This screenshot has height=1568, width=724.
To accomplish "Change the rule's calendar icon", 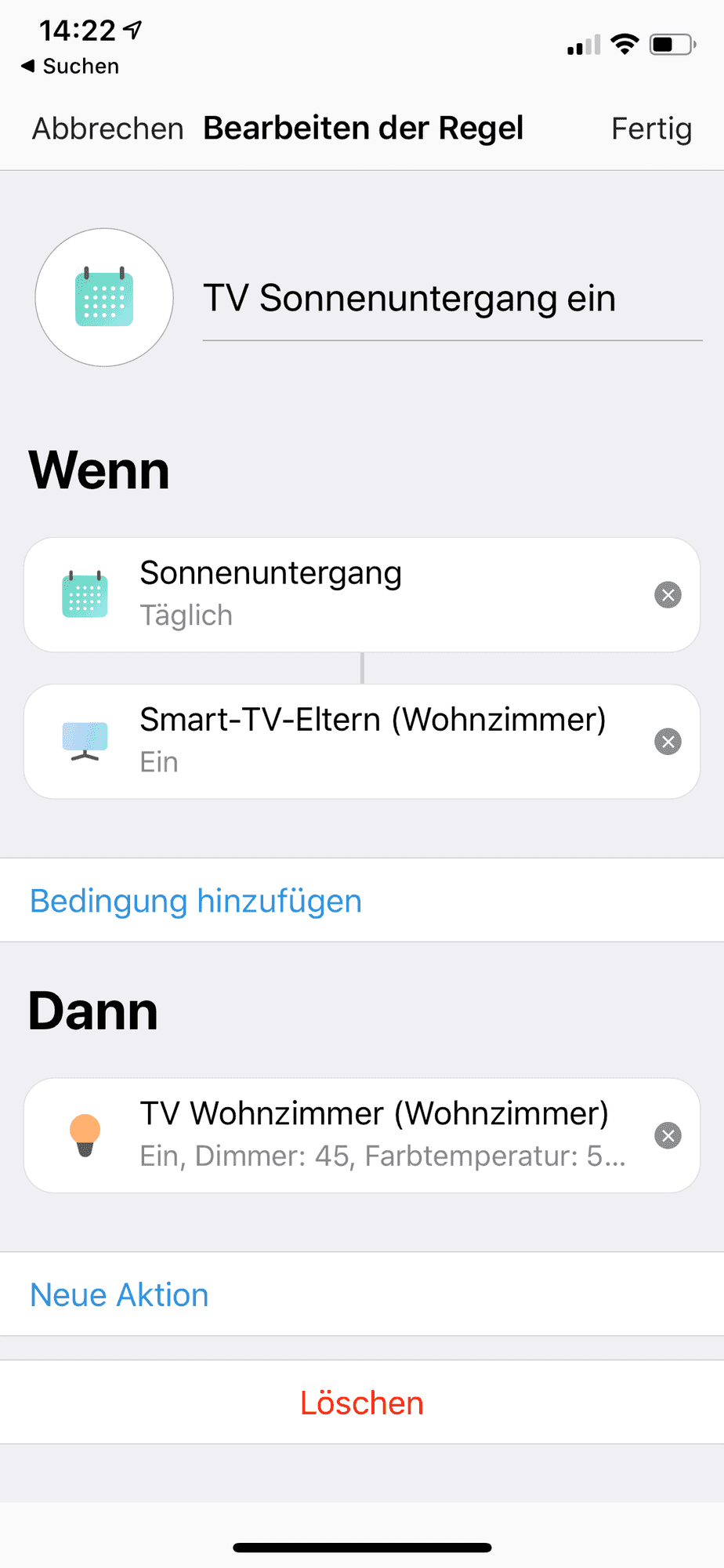I will click(104, 297).
